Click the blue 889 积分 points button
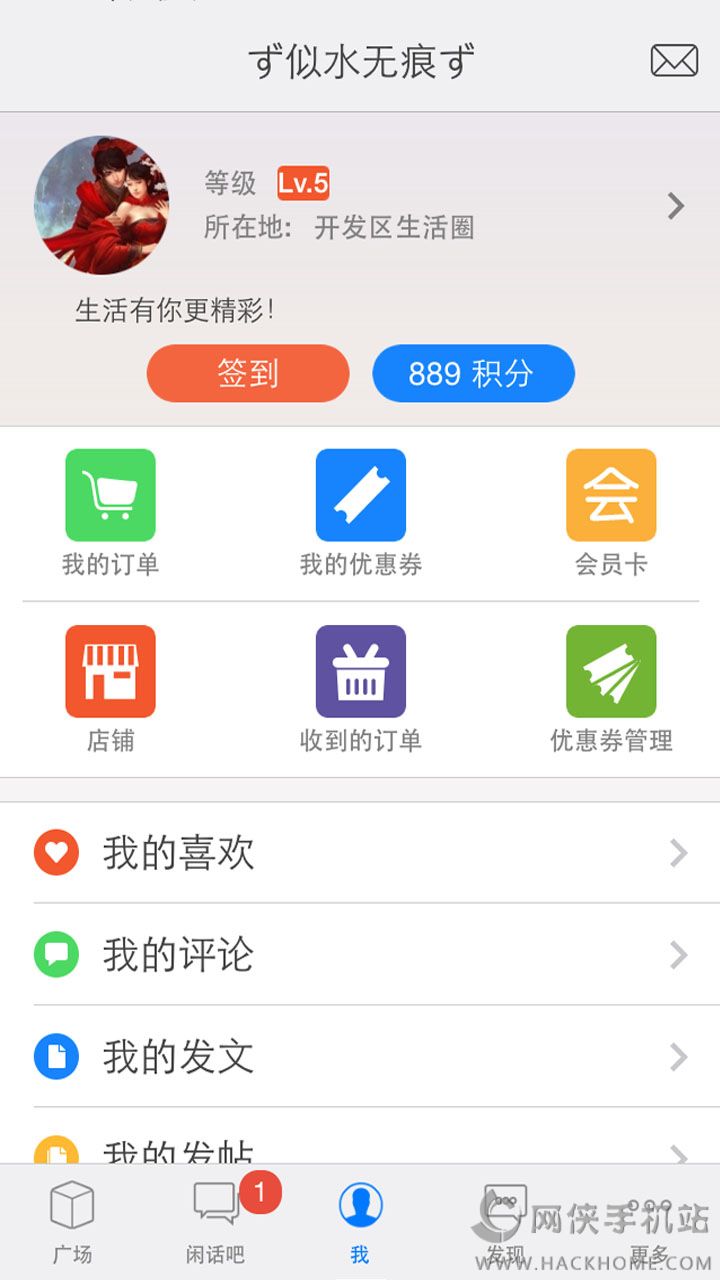Viewport: 720px width, 1280px height. click(x=473, y=372)
